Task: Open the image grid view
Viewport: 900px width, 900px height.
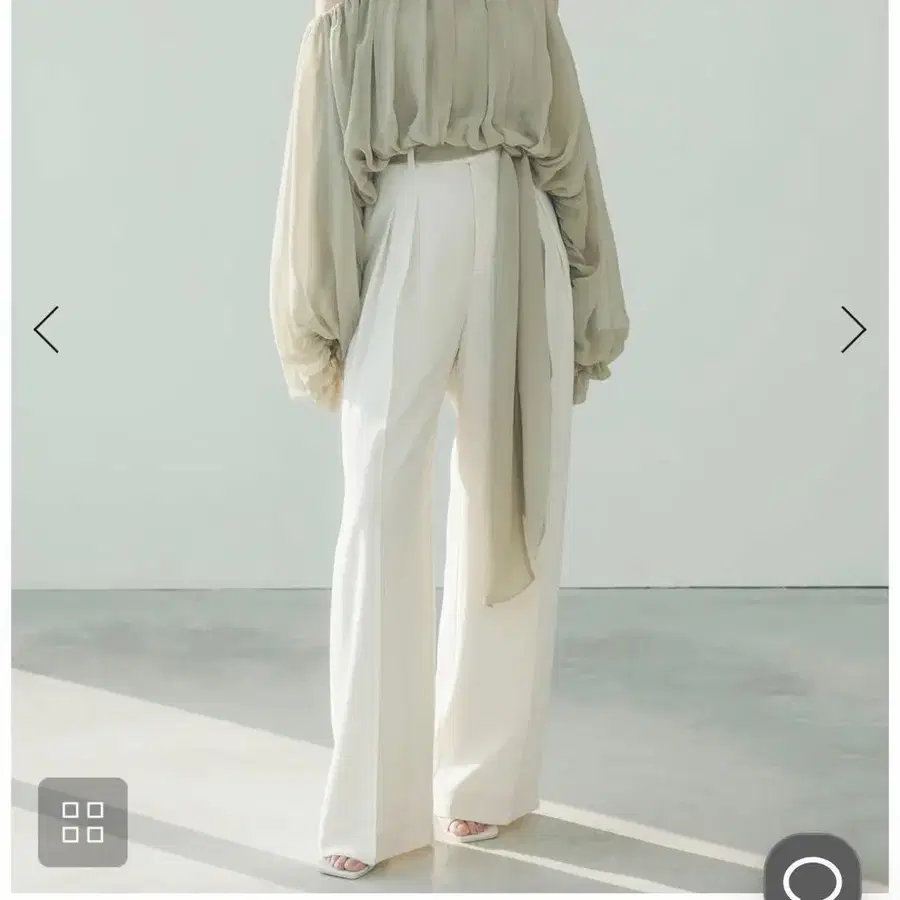Action: (x=83, y=822)
